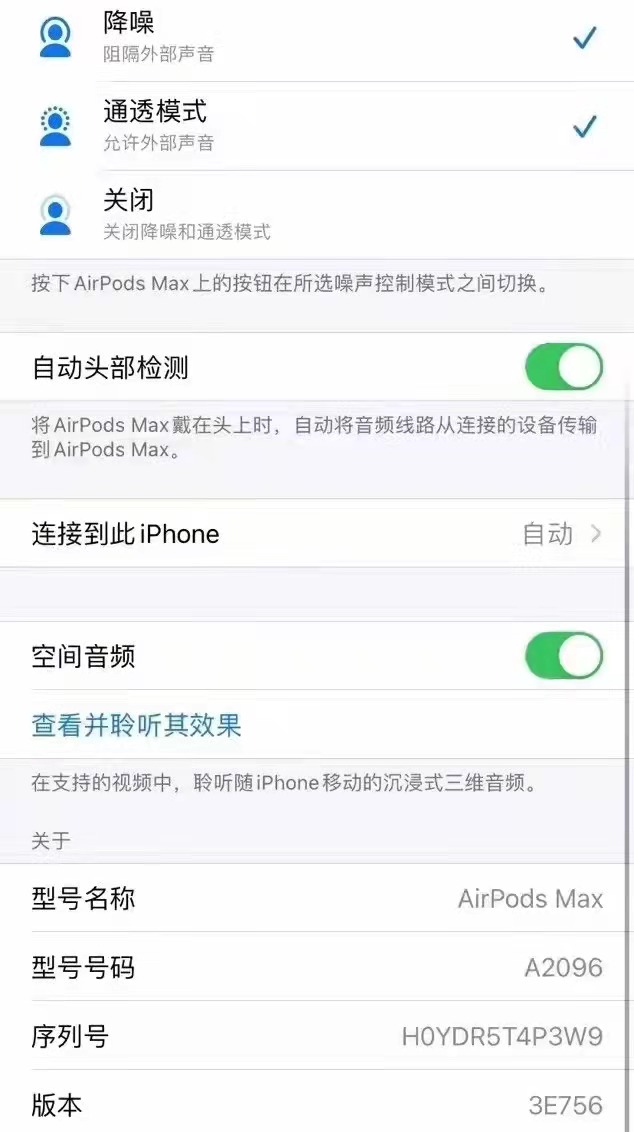Open 查看并聆听其效果 link
The image size is (634, 1132).
point(137,725)
